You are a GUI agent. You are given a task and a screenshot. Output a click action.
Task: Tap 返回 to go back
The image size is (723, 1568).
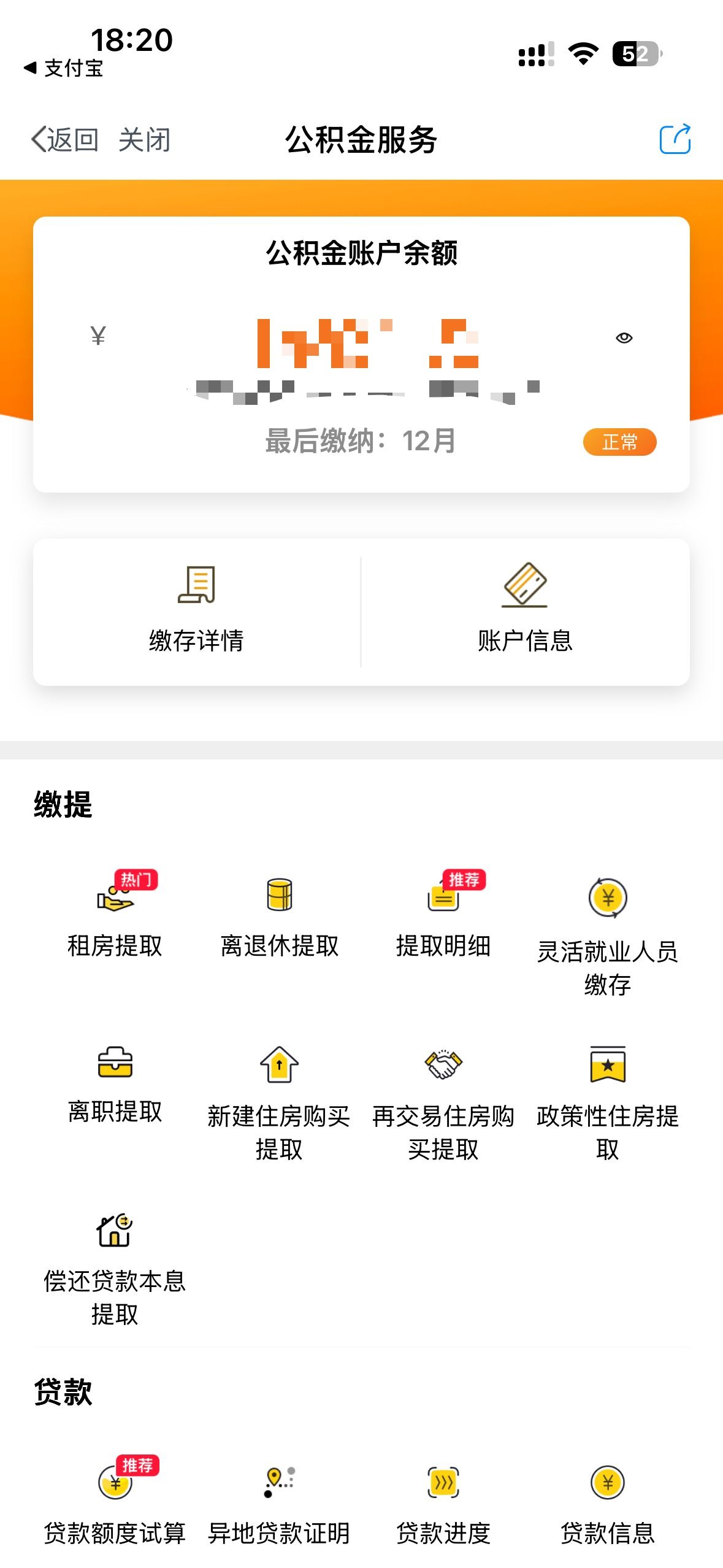tap(65, 140)
